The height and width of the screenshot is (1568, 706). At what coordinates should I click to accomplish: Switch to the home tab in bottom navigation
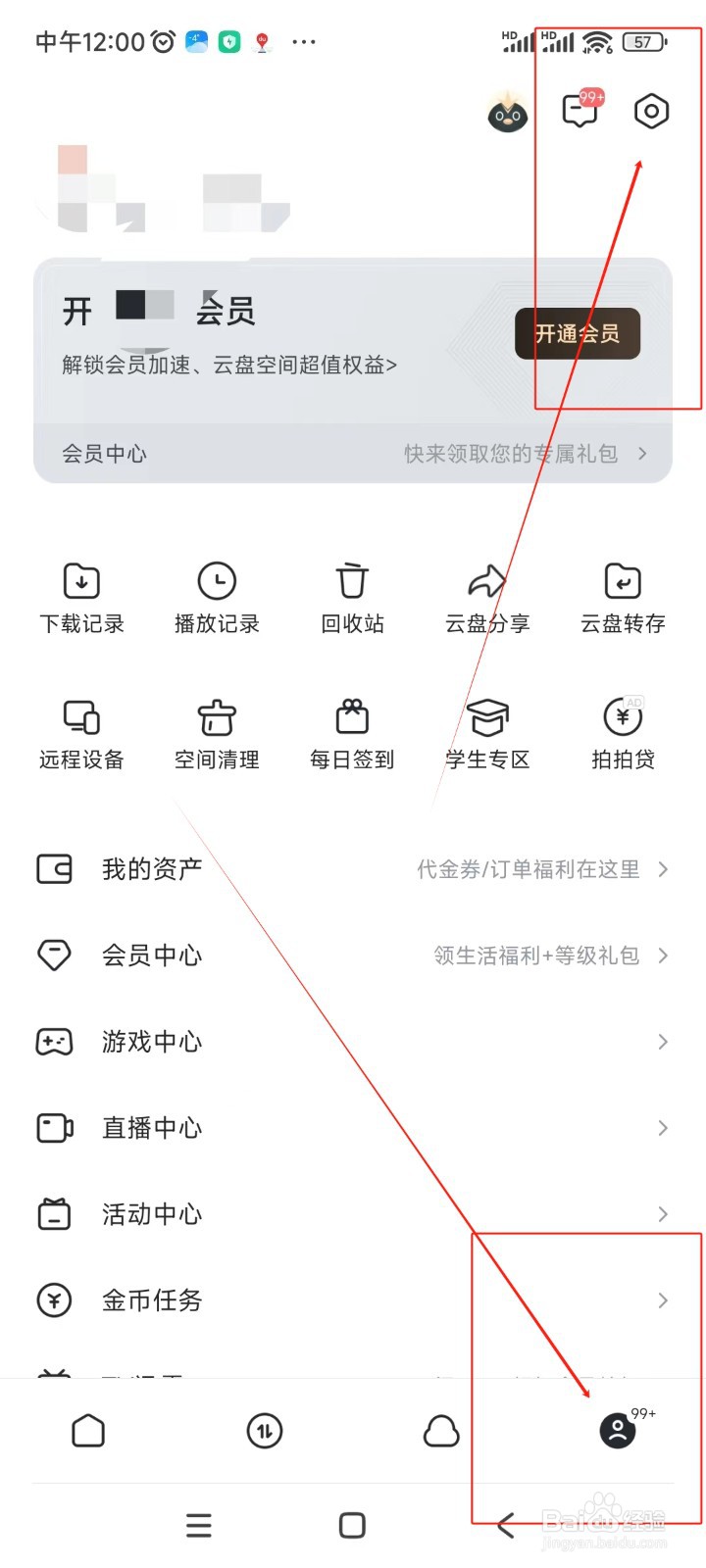point(88,1431)
